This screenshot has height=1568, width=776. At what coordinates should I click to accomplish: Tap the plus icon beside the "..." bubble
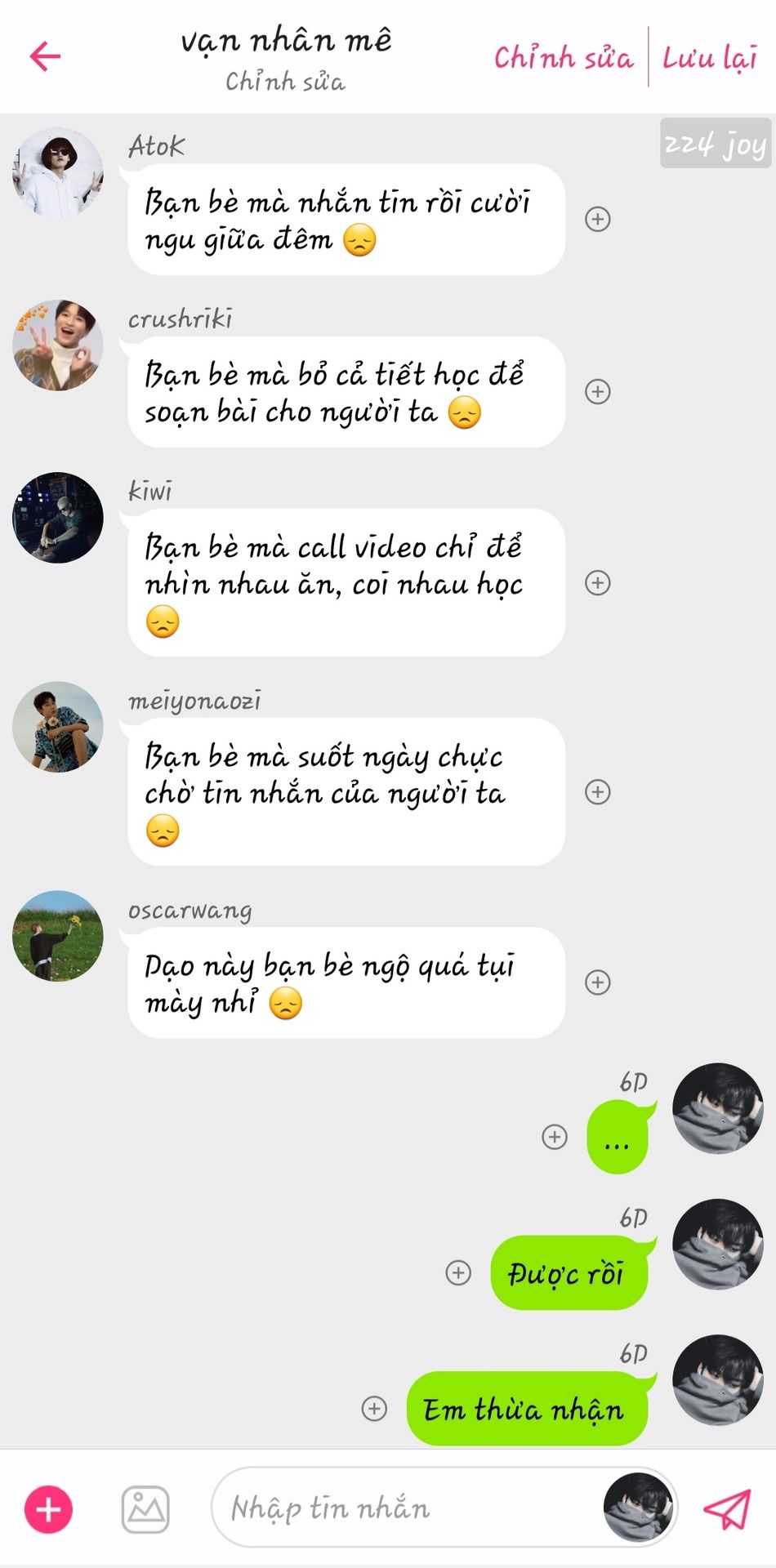coord(555,1136)
